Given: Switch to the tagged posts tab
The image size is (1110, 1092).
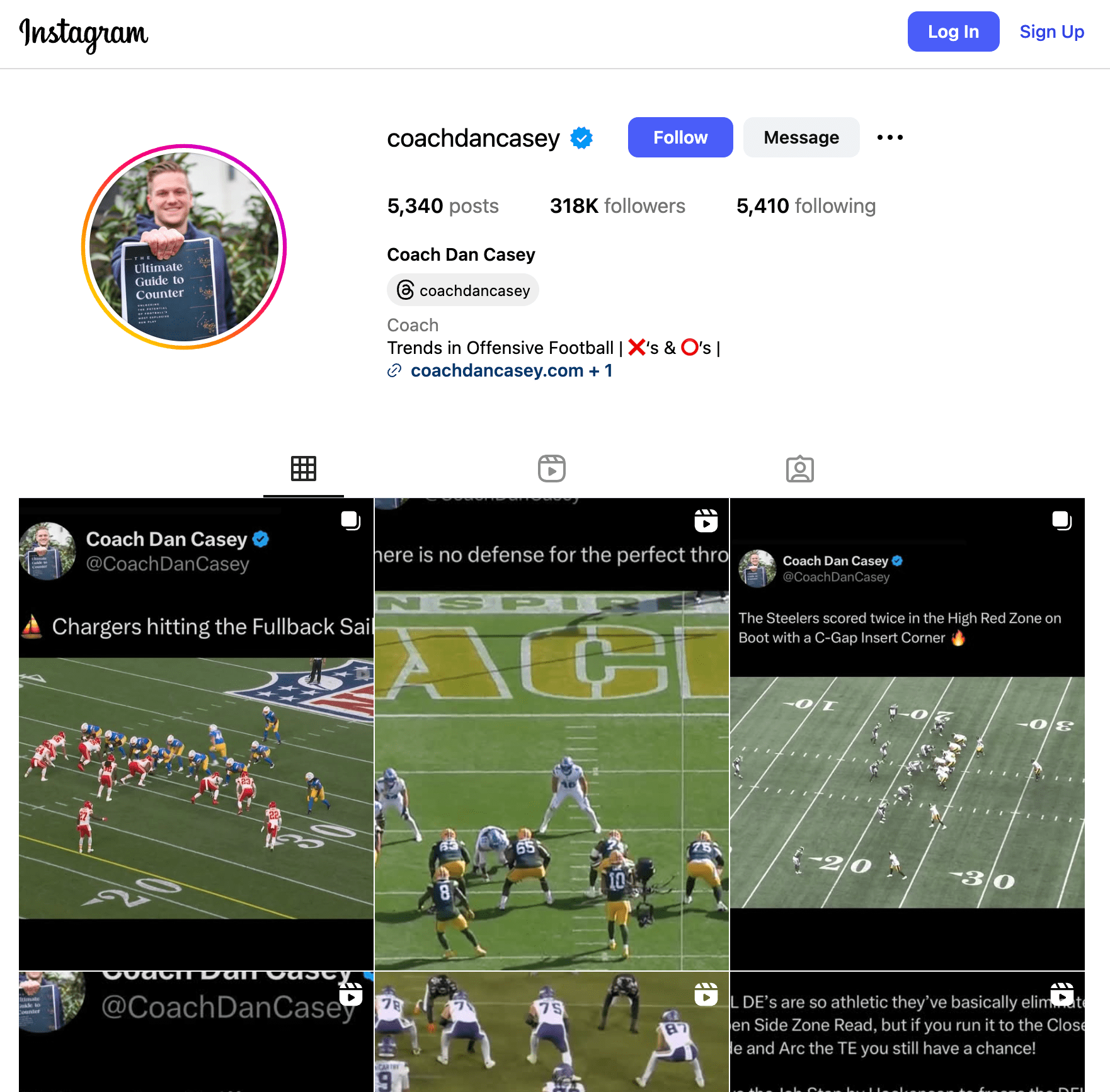Looking at the screenshot, I should coord(799,469).
